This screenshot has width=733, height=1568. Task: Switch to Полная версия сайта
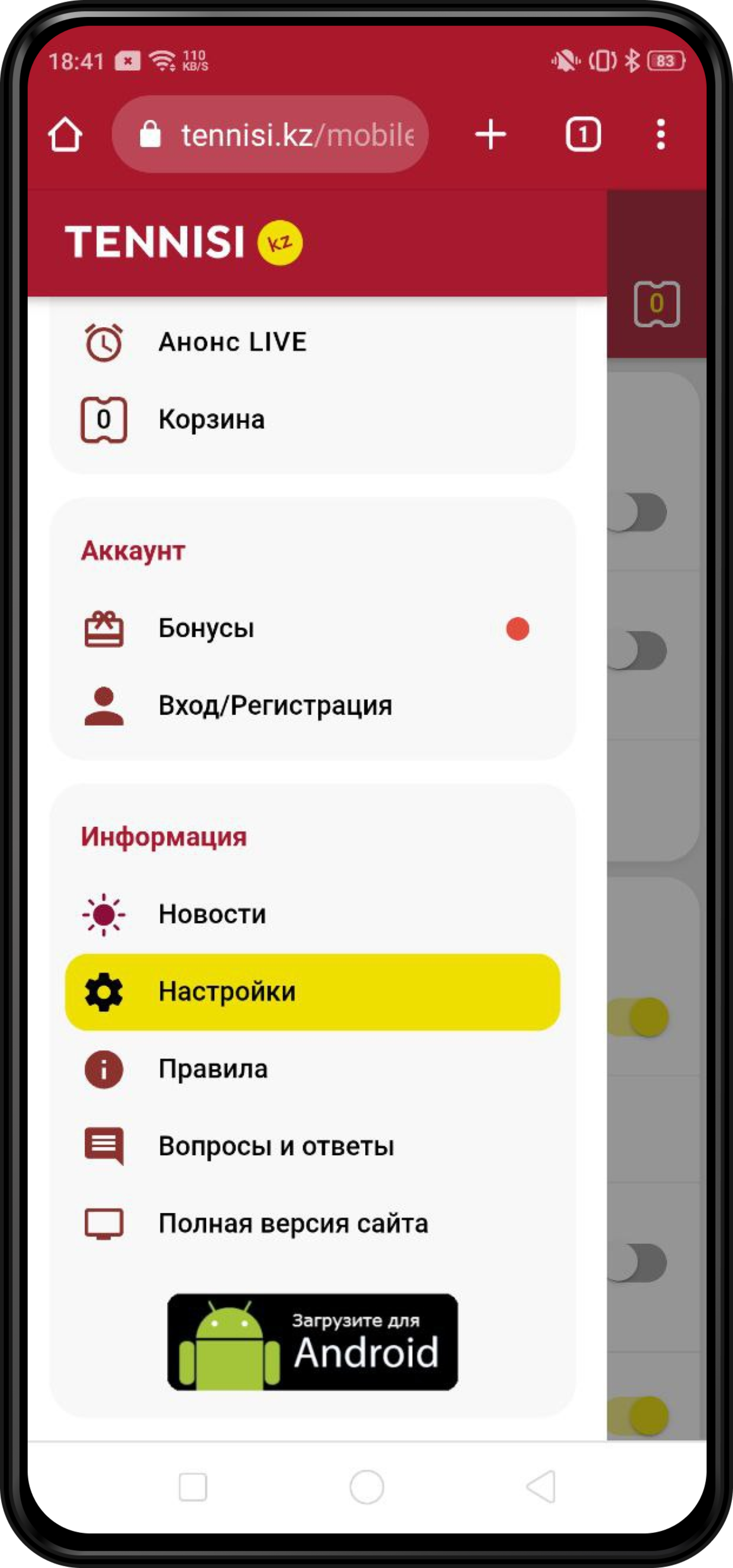(292, 1223)
